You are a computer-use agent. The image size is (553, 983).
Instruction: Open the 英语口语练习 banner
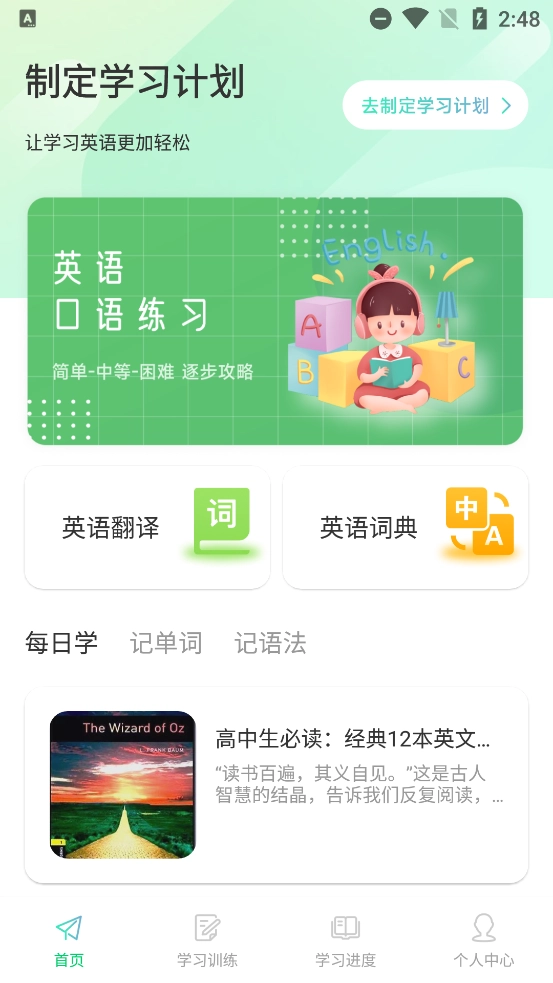(x=275, y=321)
